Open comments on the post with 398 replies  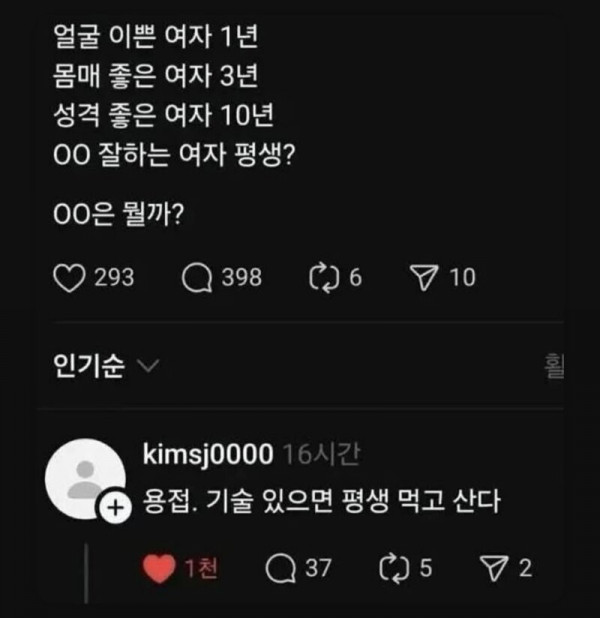point(197,278)
